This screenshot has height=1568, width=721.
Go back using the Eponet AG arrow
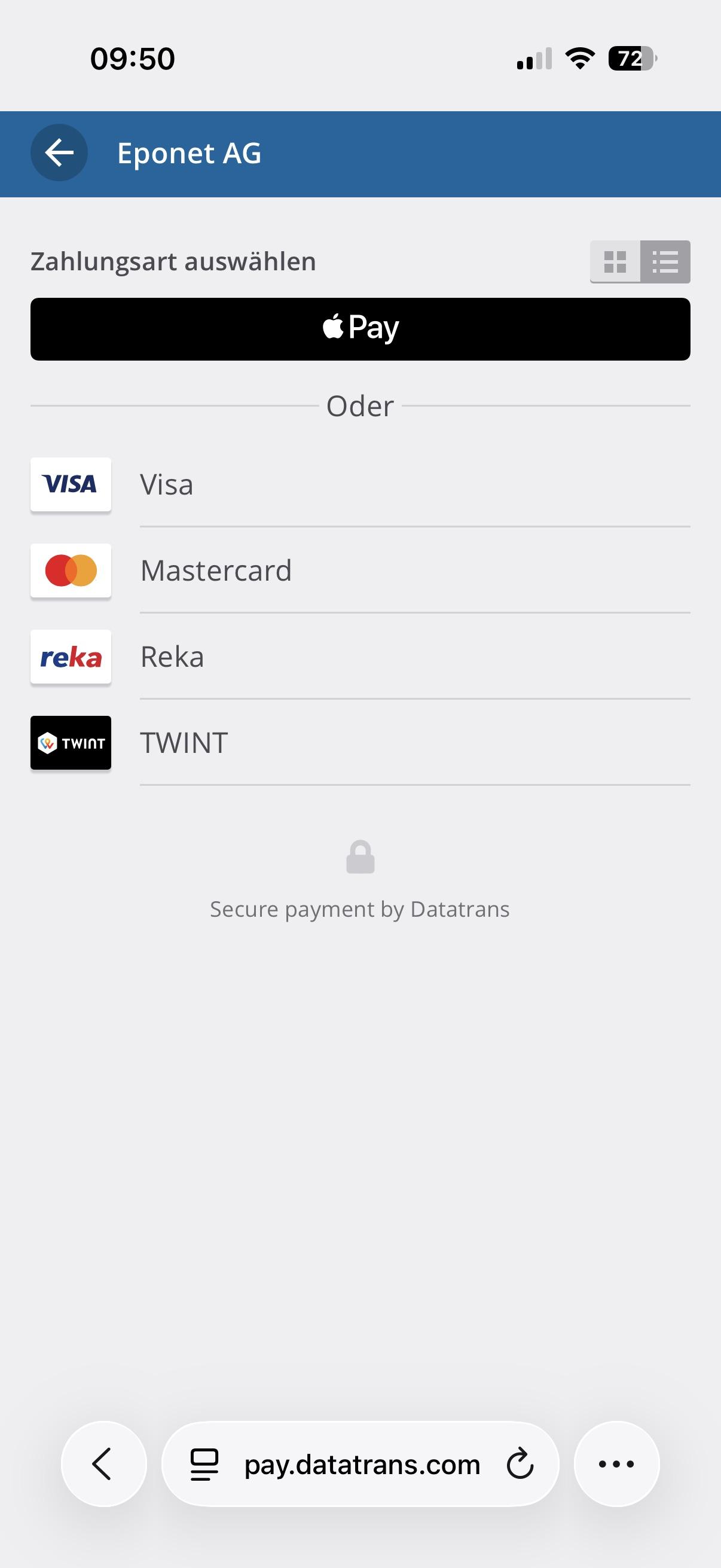[59, 152]
